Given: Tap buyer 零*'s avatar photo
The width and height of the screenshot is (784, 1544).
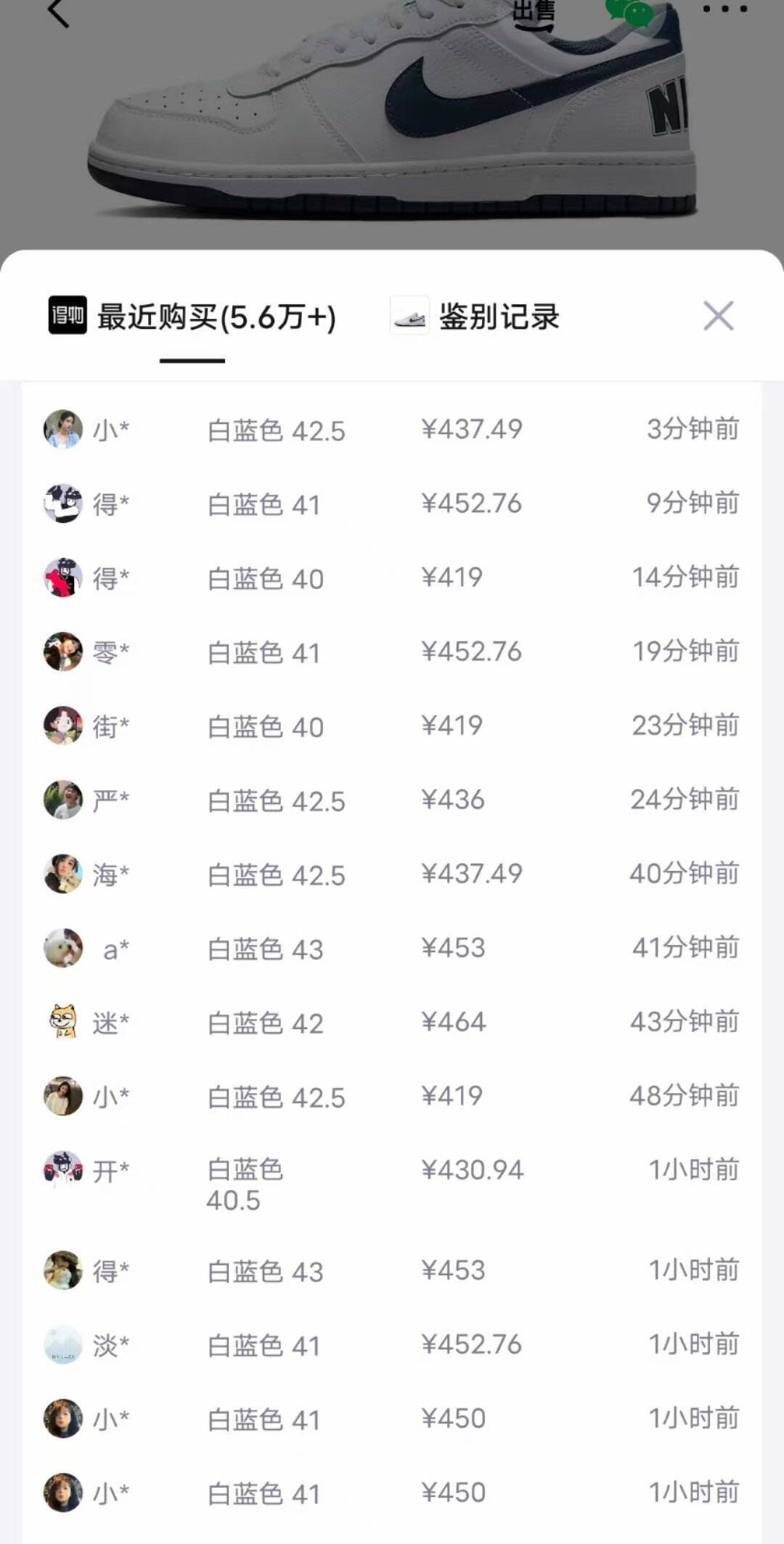Looking at the screenshot, I should tap(64, 651).
